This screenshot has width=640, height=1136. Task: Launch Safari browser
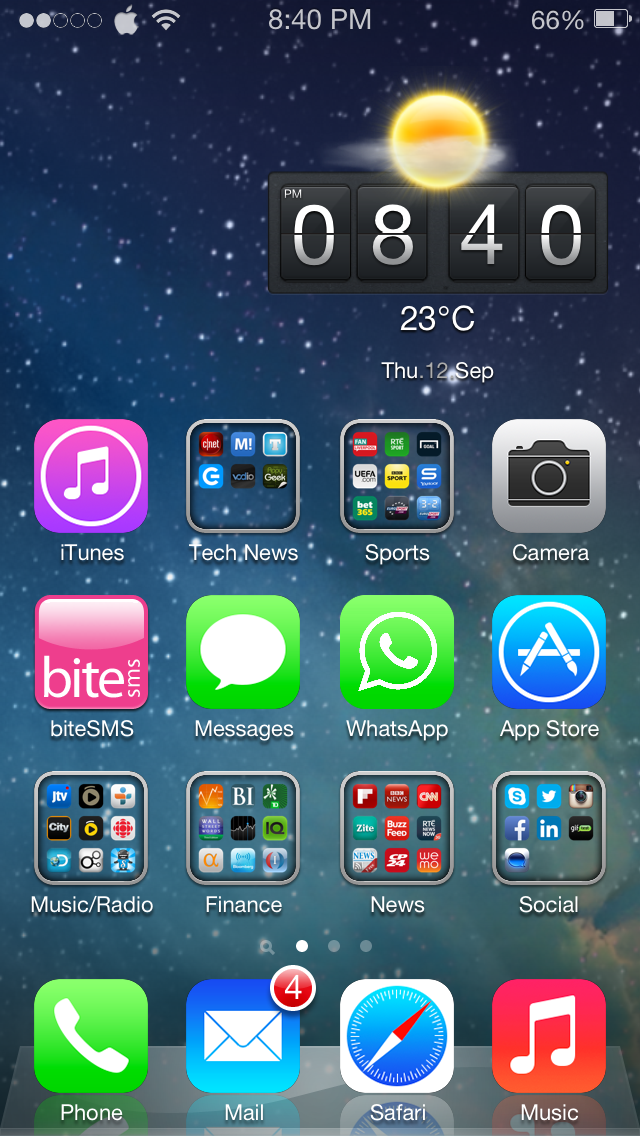coord(396,1036)
